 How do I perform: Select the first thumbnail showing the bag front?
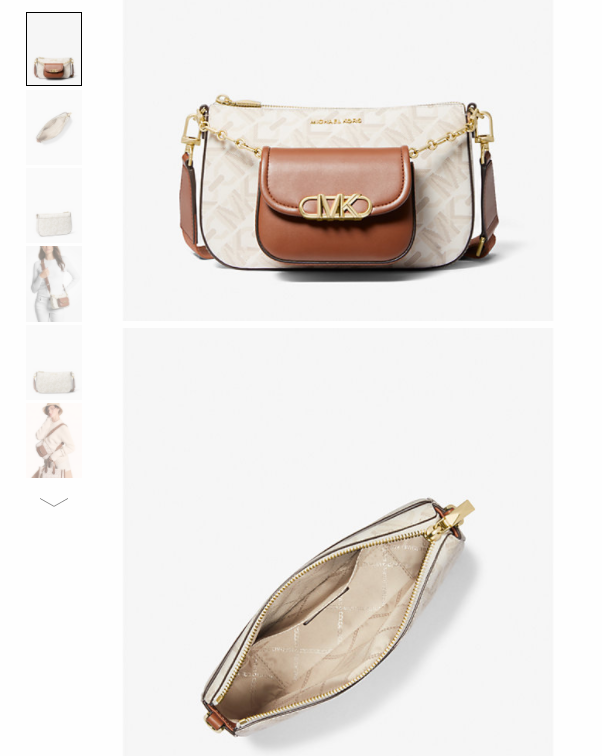54,49
